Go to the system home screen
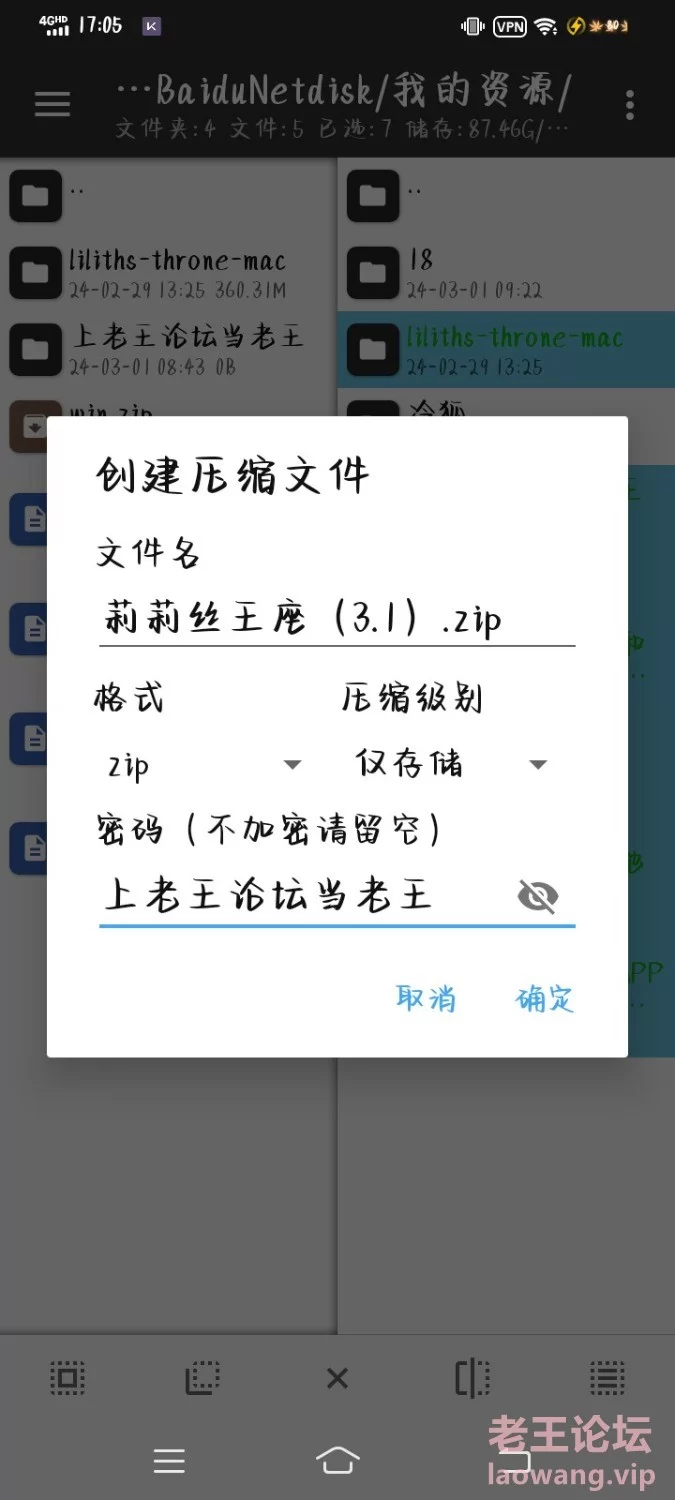Viewport: 675px width, 1500px height. (337, 1461)
